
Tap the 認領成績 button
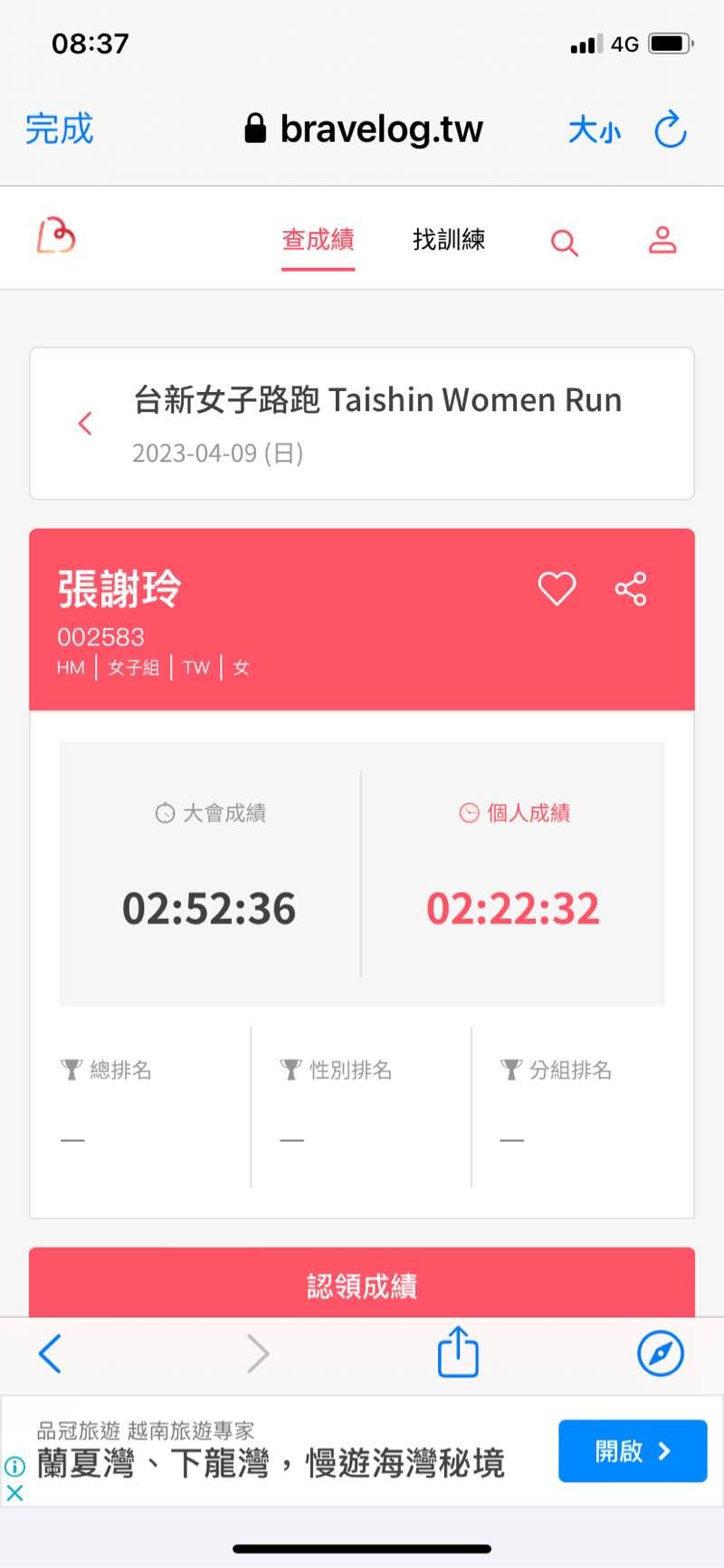pyautogui.click(x=362, y=1284)
